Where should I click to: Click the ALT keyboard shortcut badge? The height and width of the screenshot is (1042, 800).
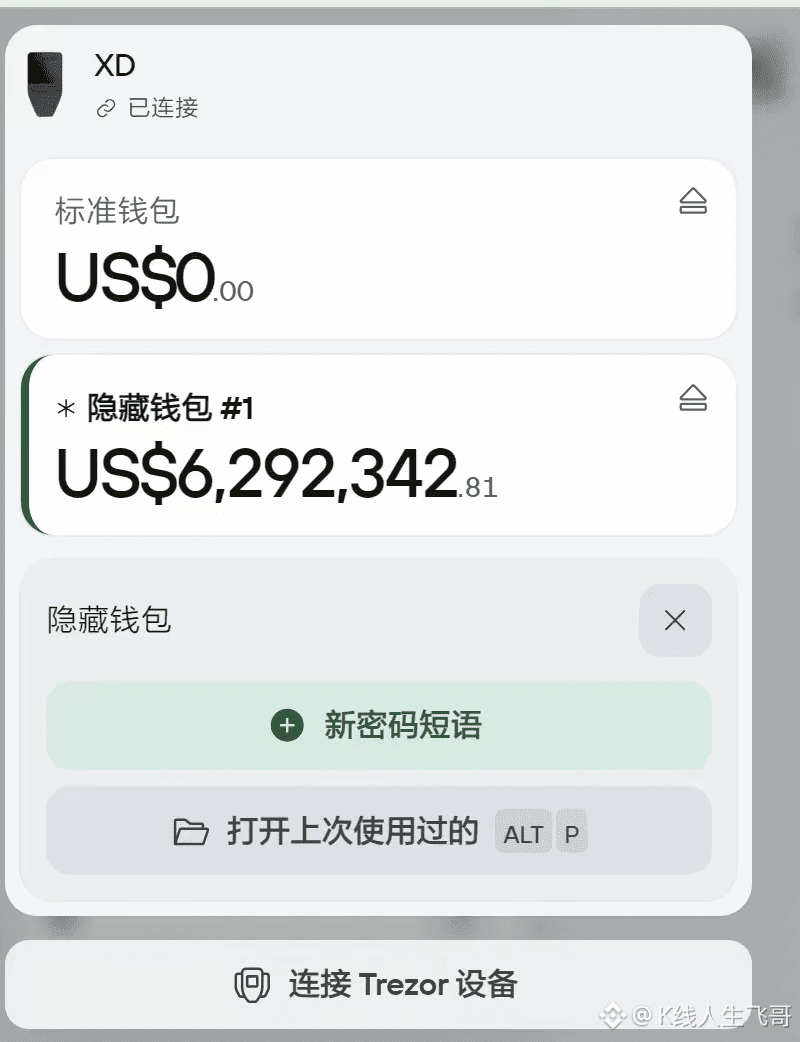pos(523,832)
